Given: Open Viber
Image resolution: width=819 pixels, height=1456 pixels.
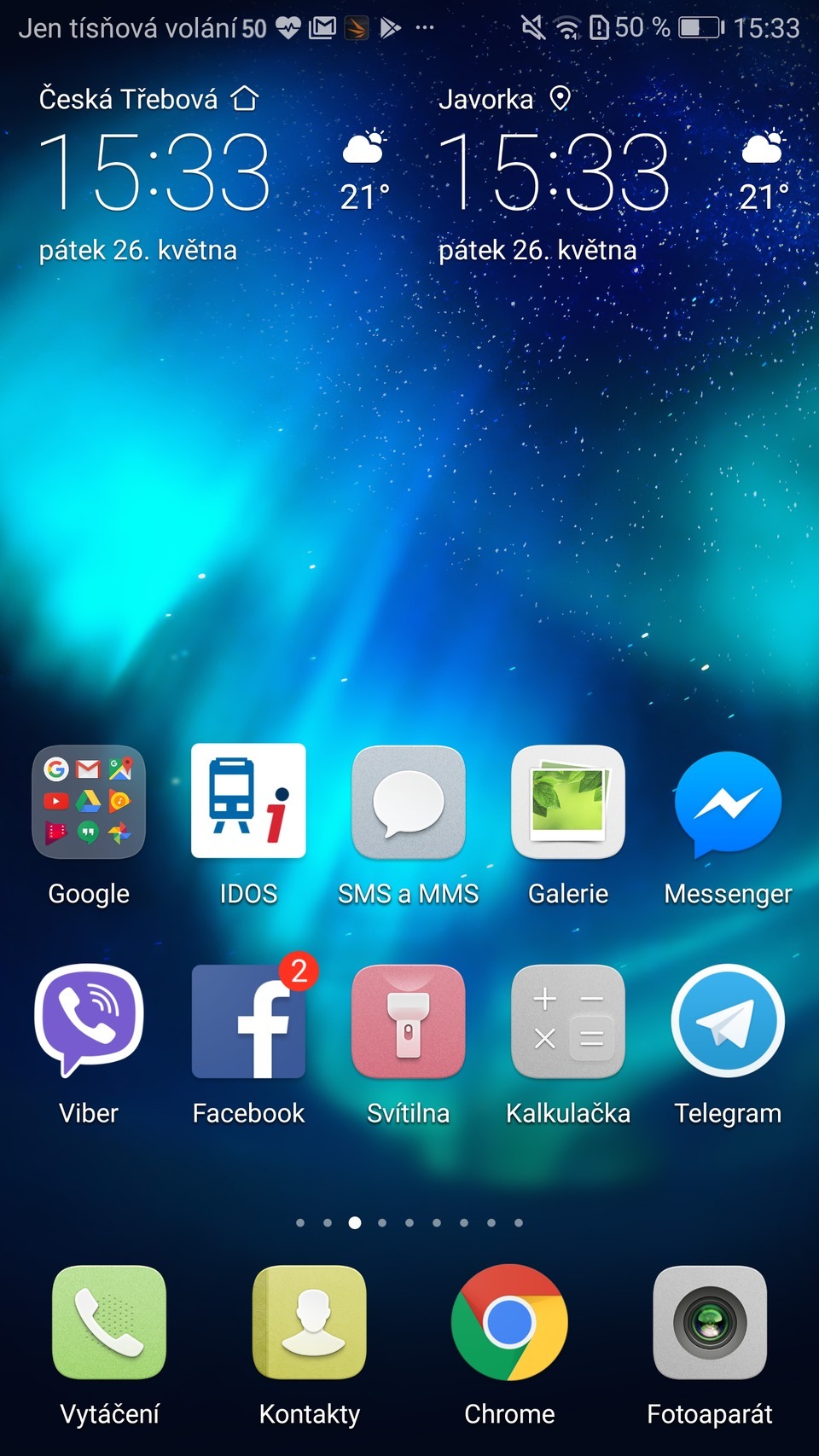Looking at the screenshot, I should [89, 1021].
